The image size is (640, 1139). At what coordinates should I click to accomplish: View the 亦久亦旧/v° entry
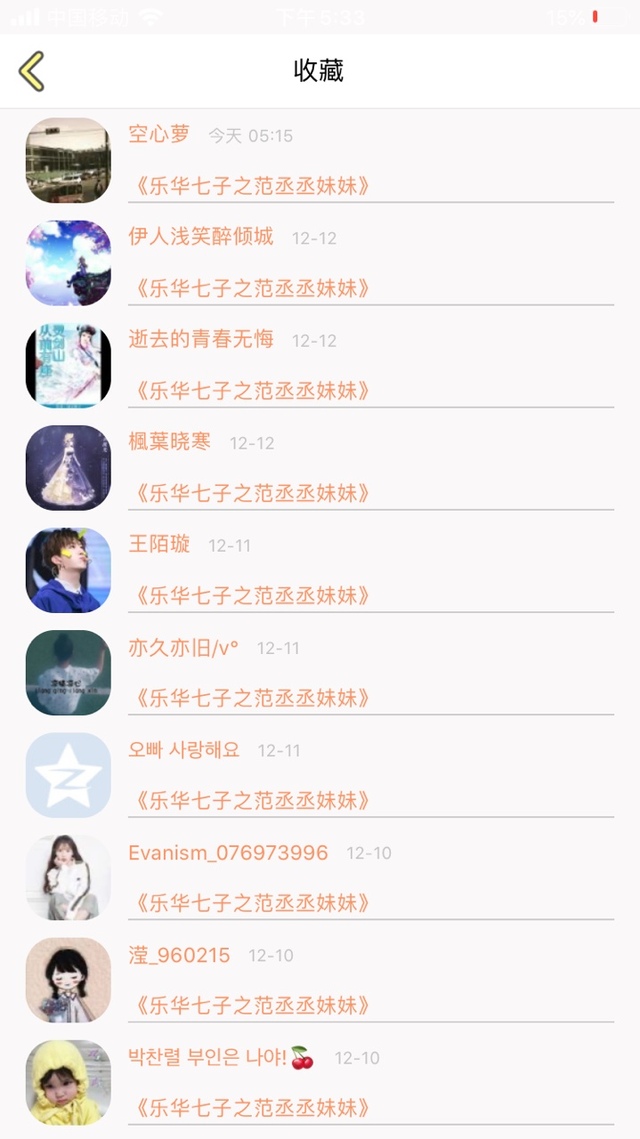pos(320,672)
